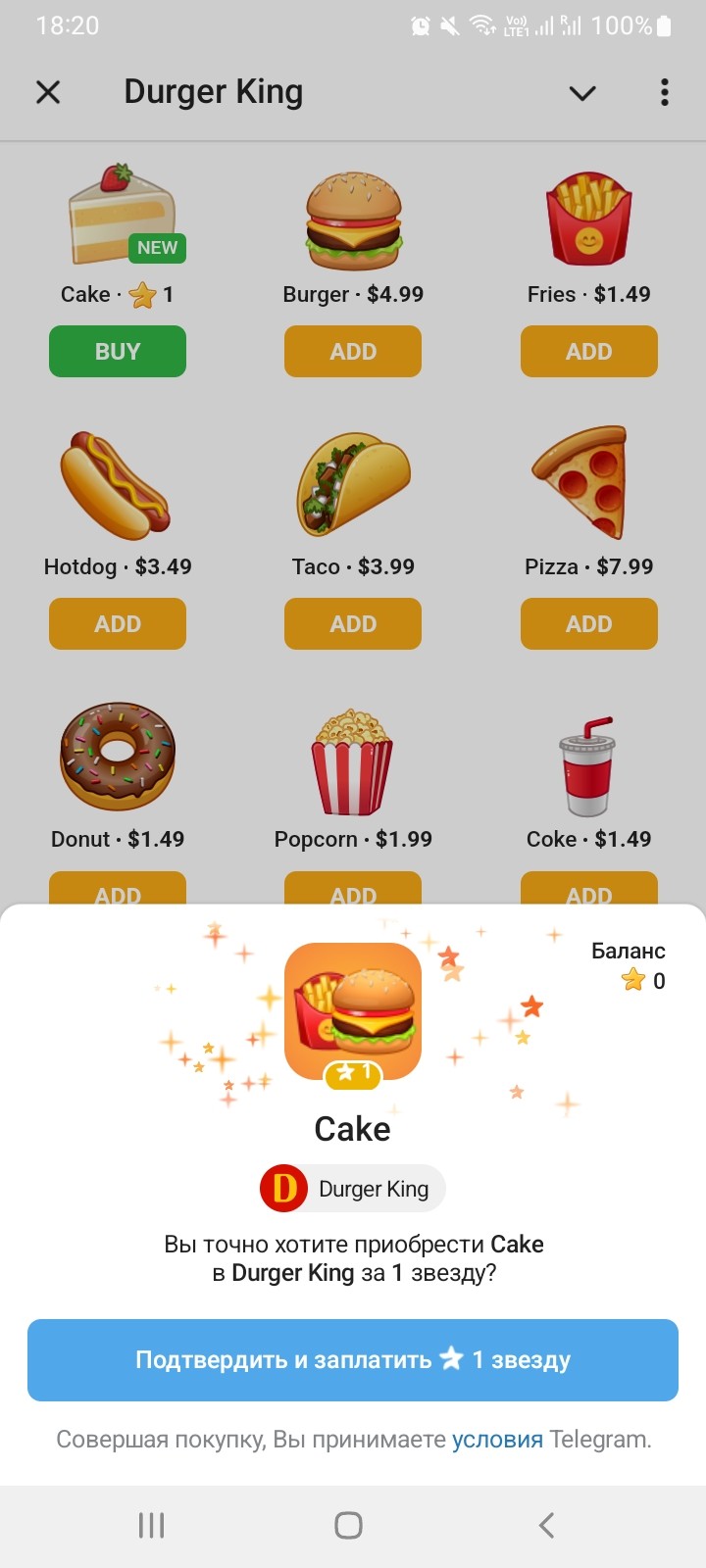This screenshot has width=706, height=1568.
Task: Go back using the system navigation bar
Action: (546, 1525)
